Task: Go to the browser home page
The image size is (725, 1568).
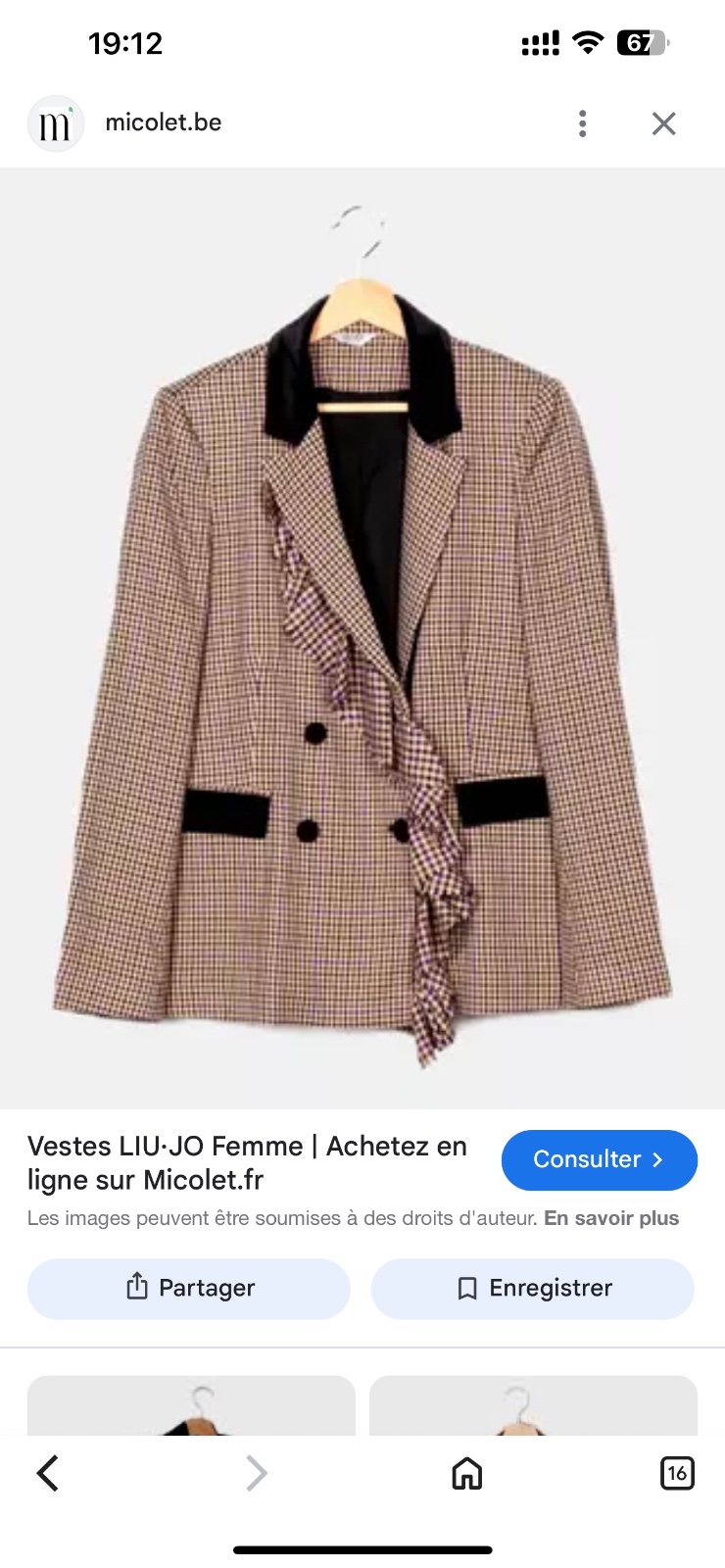Action: point(466,1473)
